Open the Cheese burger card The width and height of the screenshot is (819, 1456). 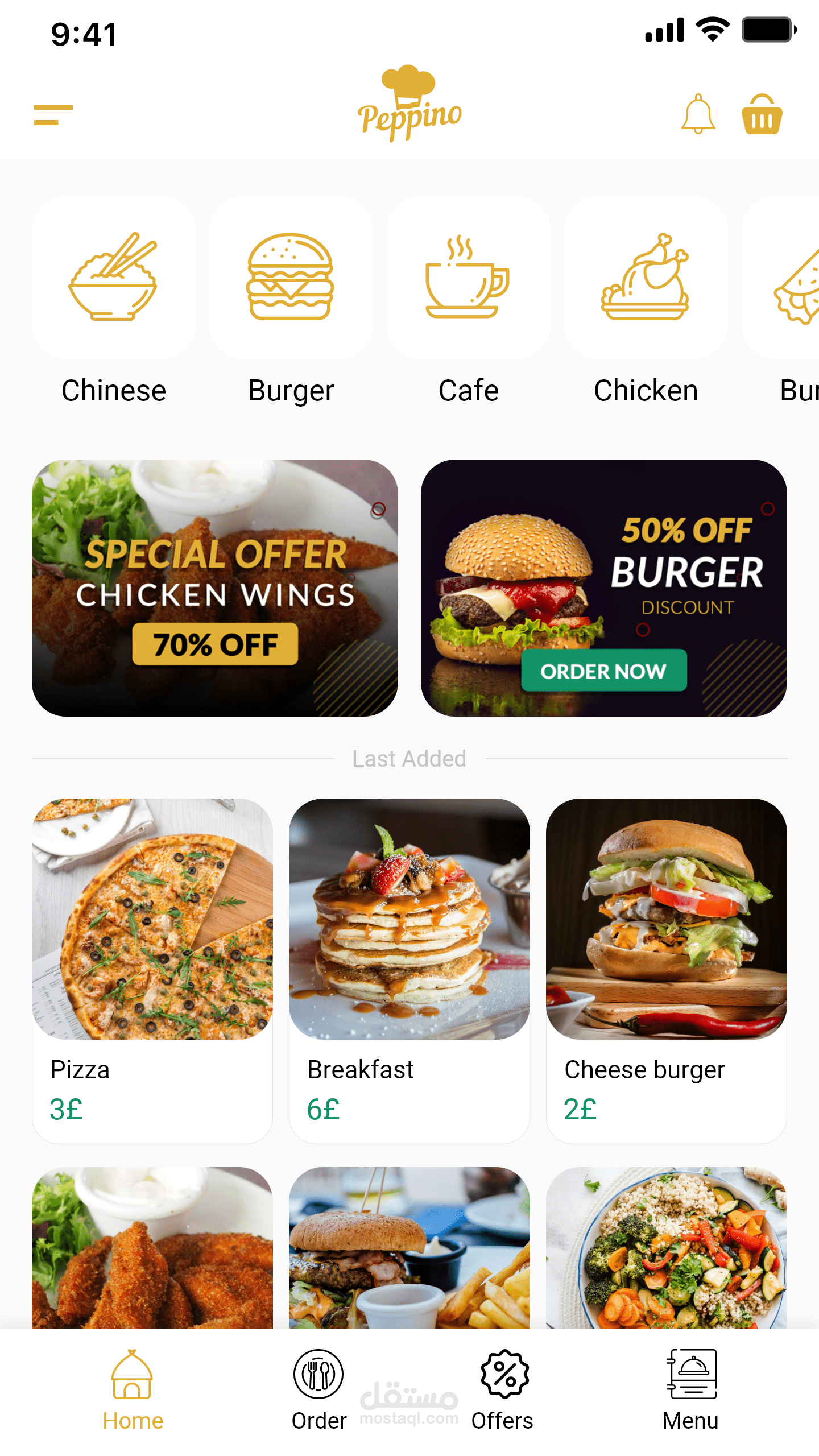click(x=666, y=970)
